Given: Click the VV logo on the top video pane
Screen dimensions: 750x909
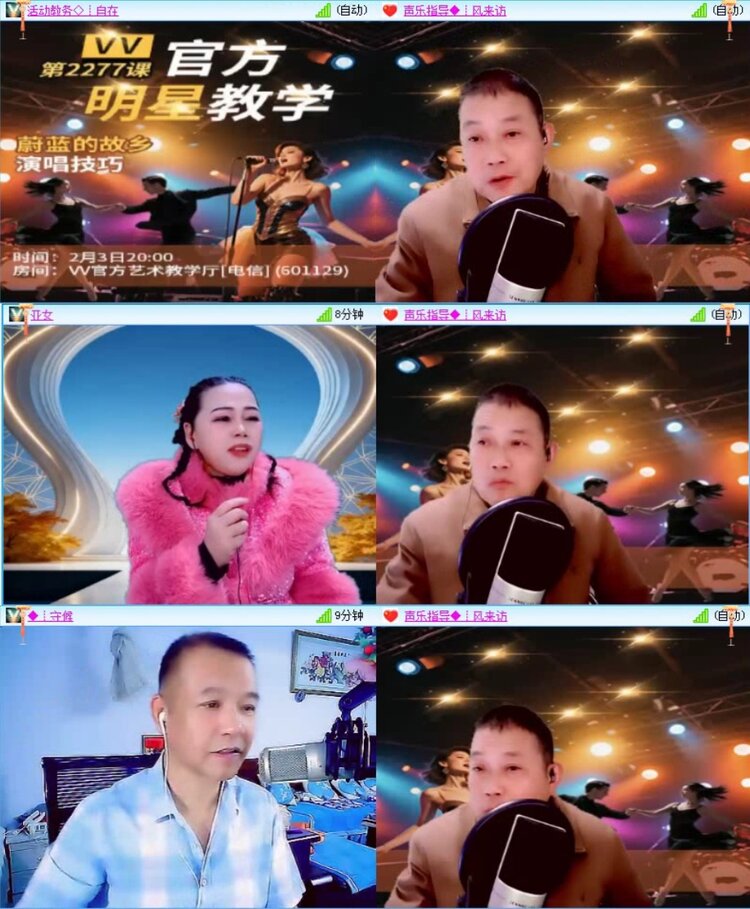Looking at the screenshot, I should coord(14,11).
